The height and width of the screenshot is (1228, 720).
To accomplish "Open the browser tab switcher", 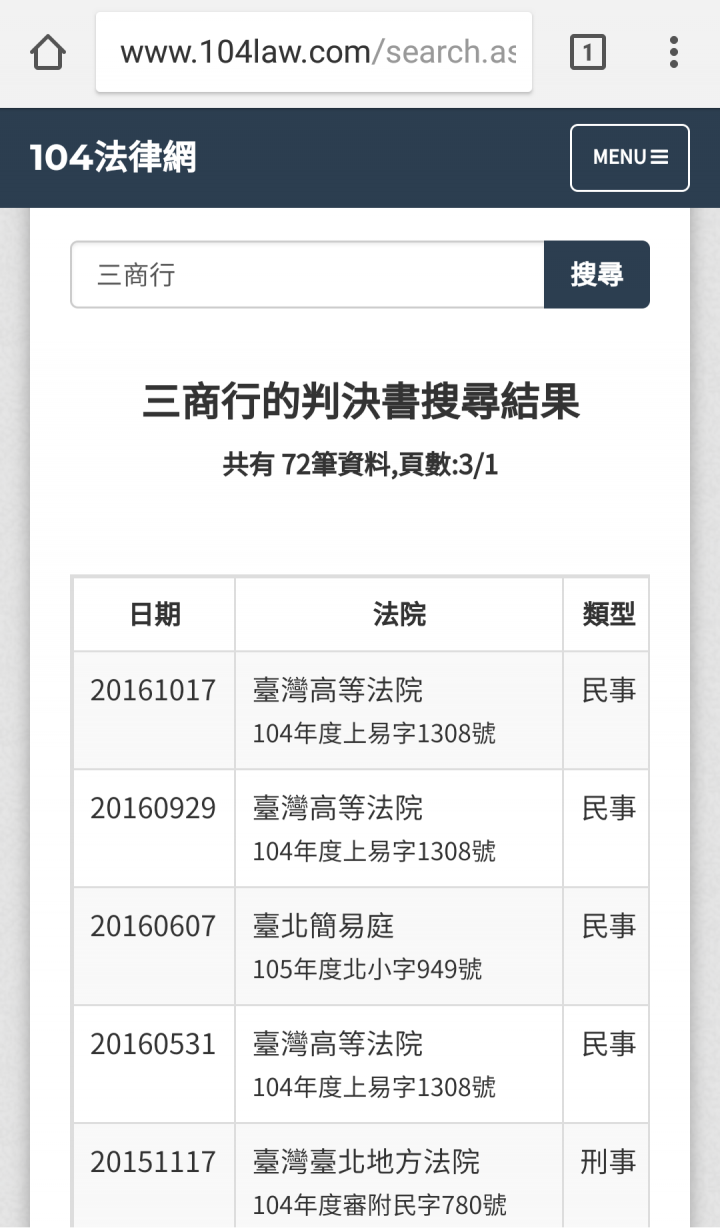I will (588, 52).
